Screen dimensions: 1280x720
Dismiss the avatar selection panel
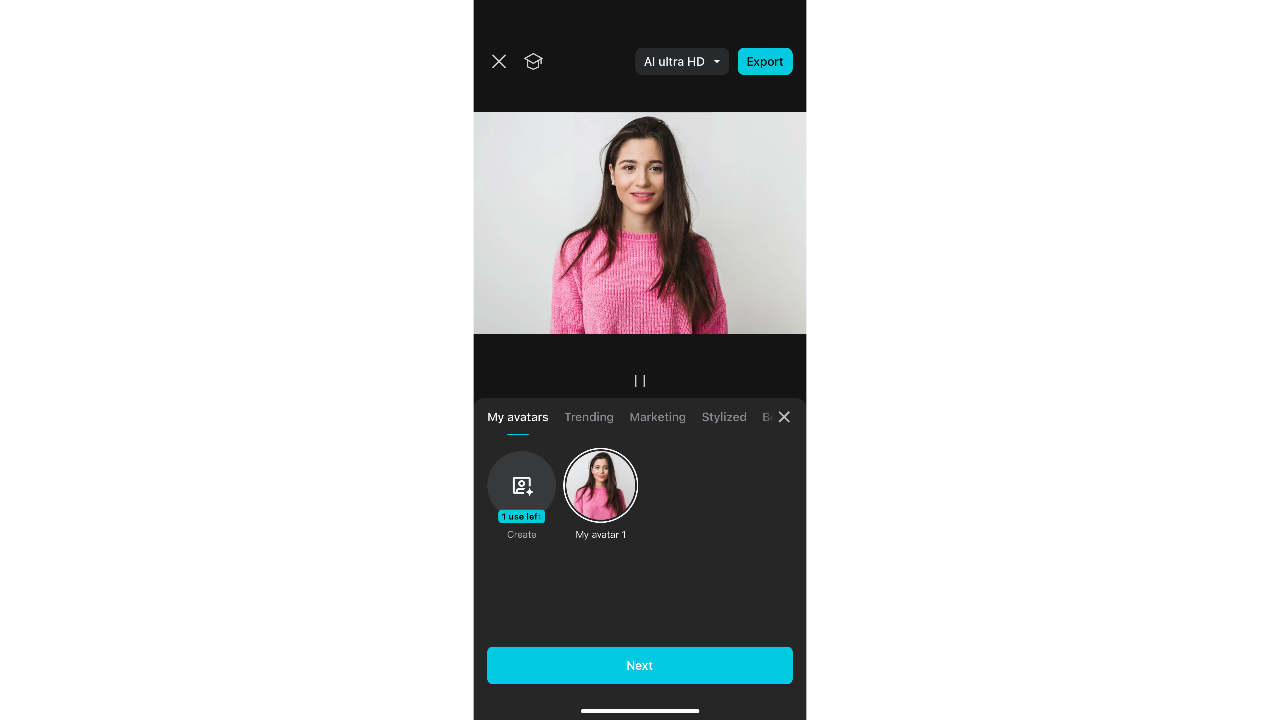pos(784,417)
